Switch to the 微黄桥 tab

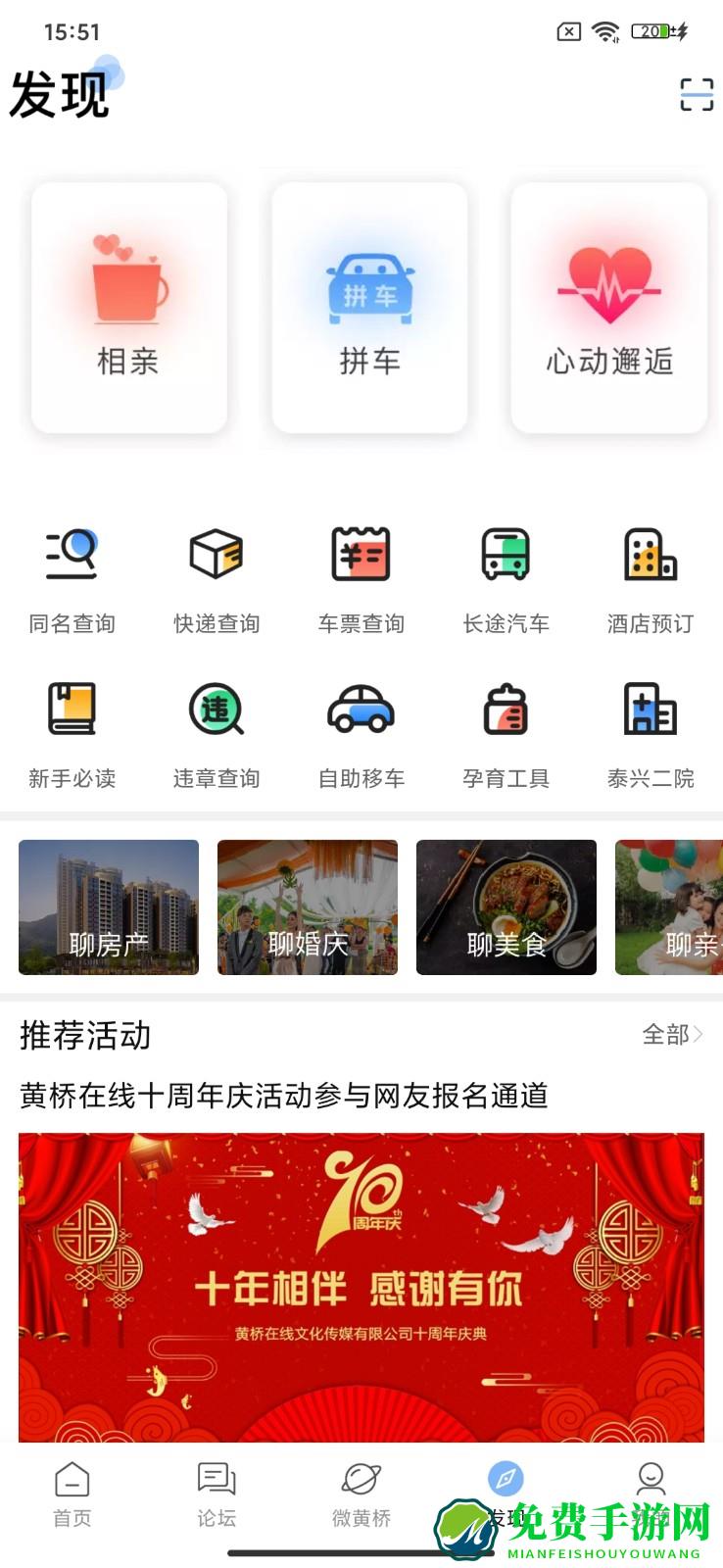click(x=361, y=1490)
